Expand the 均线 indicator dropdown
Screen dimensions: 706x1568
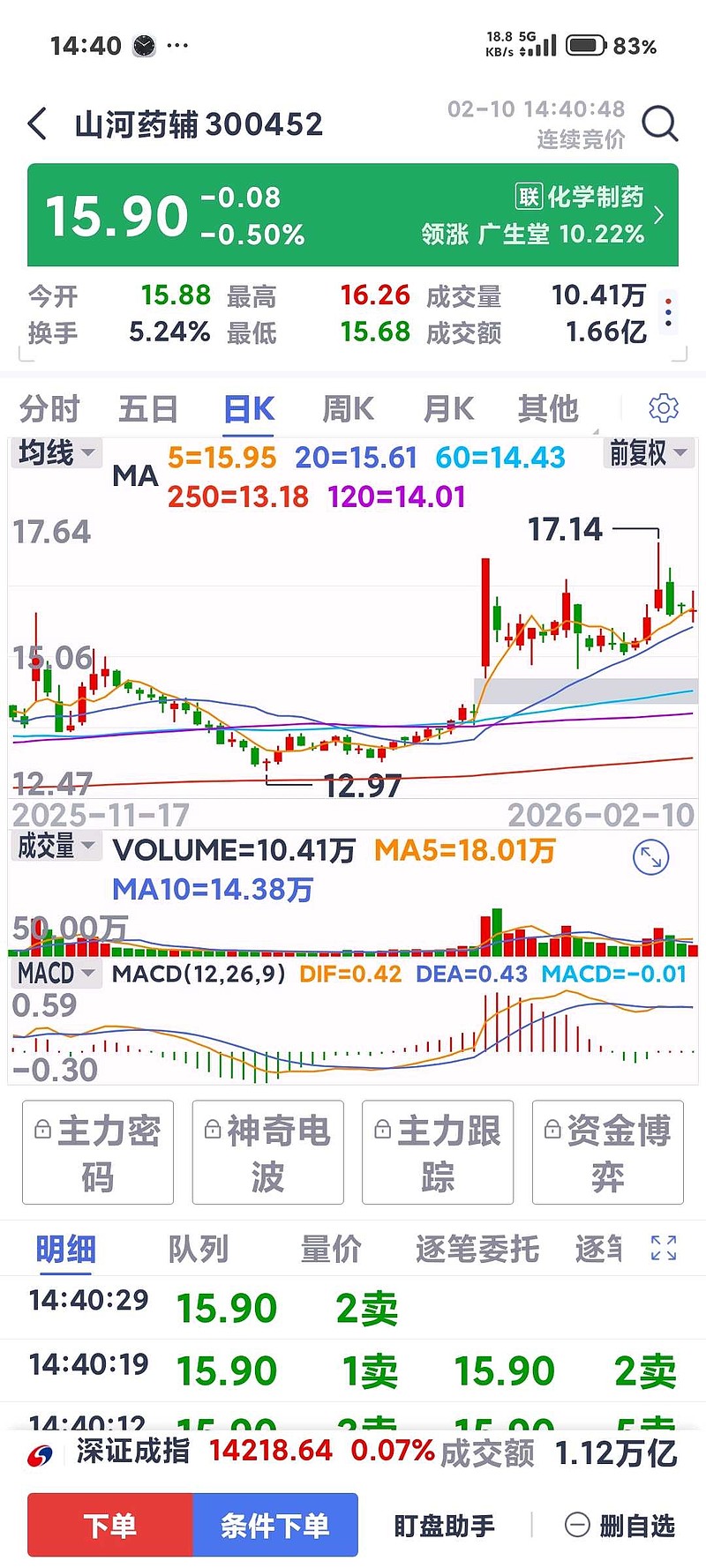coord(56,453)
